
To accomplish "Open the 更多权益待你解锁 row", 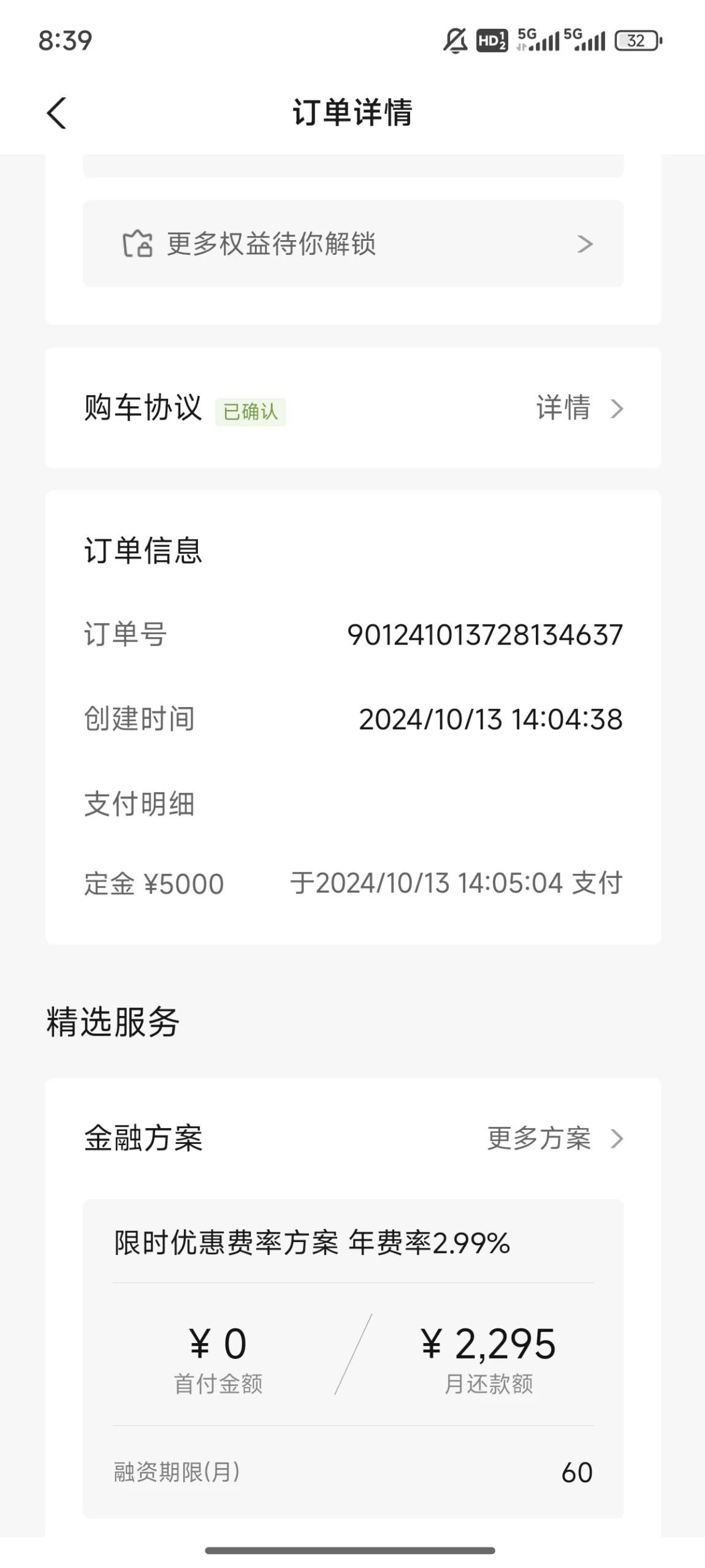I will pos(353,244).
